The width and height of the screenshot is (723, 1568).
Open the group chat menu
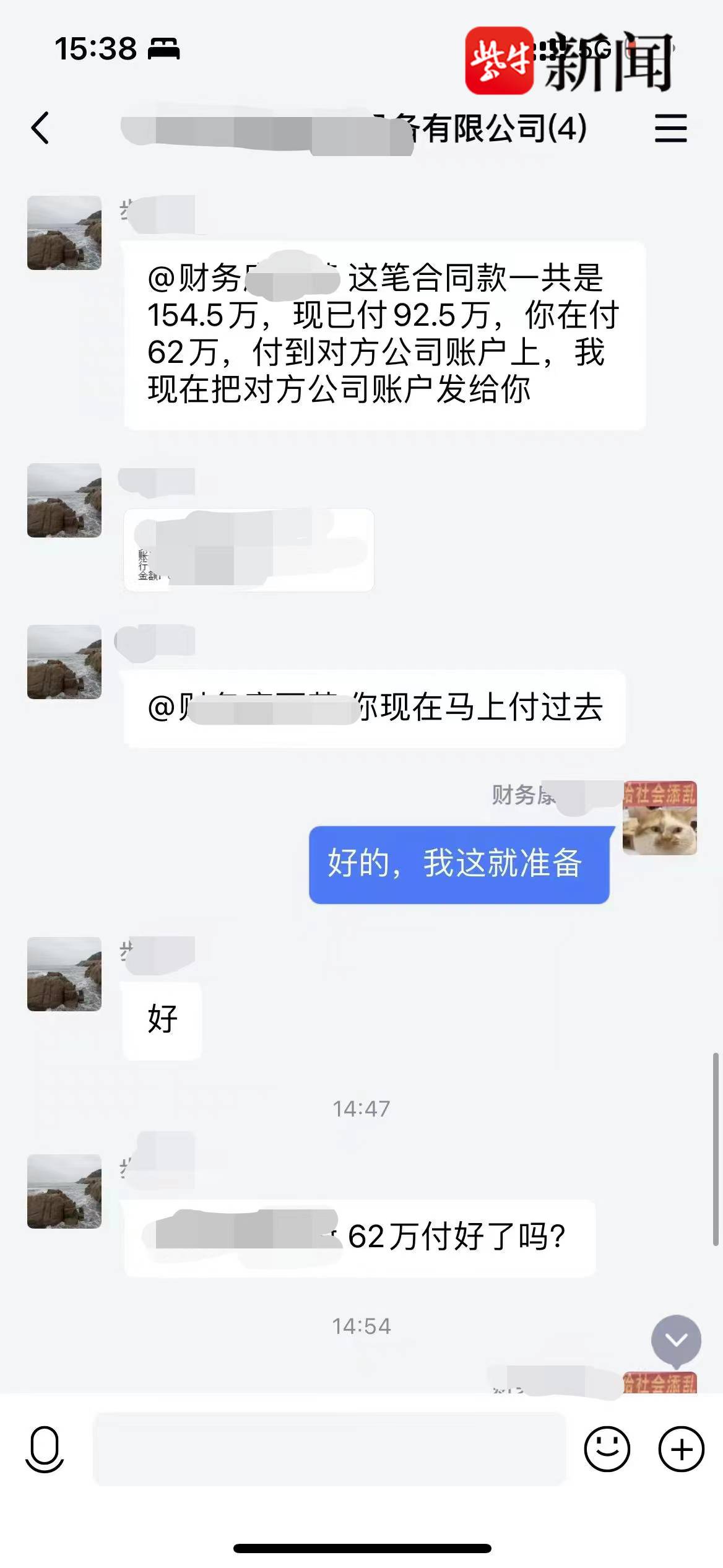pyautogui.click(x=671, y=128)
